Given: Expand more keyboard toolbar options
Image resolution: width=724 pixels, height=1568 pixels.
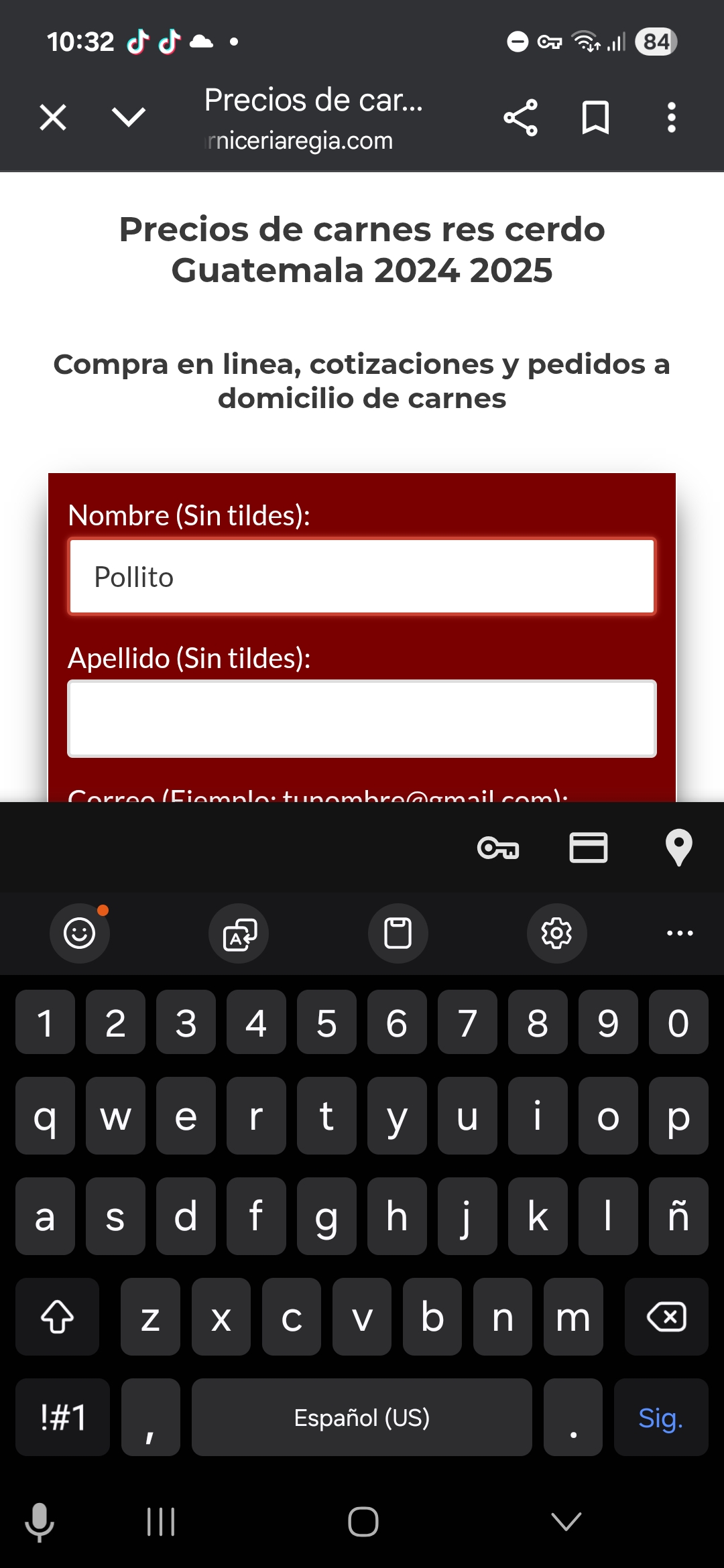Looking at the screenshot, I should [x=679, y=933].
